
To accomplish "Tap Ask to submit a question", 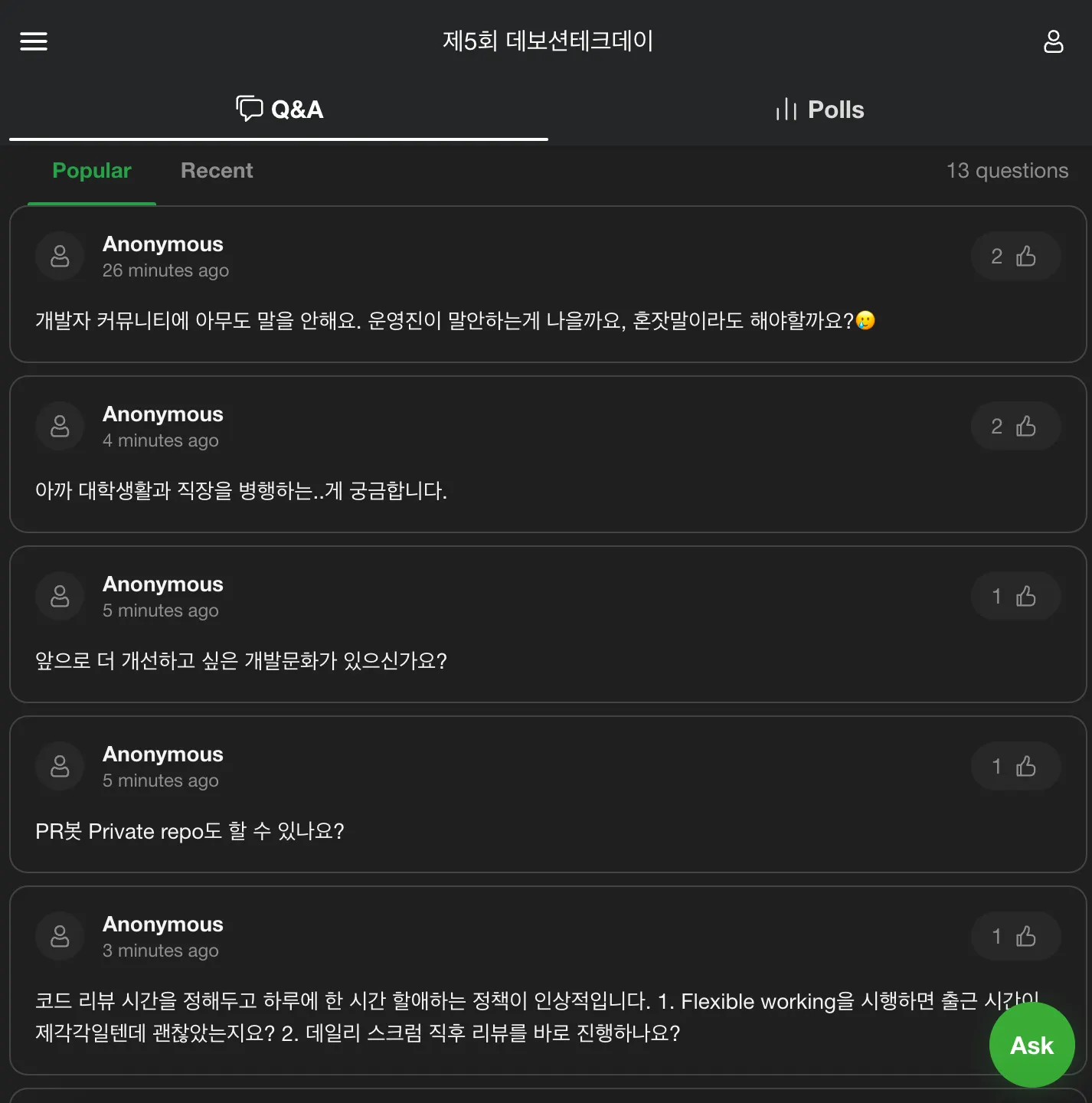I will click(x=1032, y=1046).
